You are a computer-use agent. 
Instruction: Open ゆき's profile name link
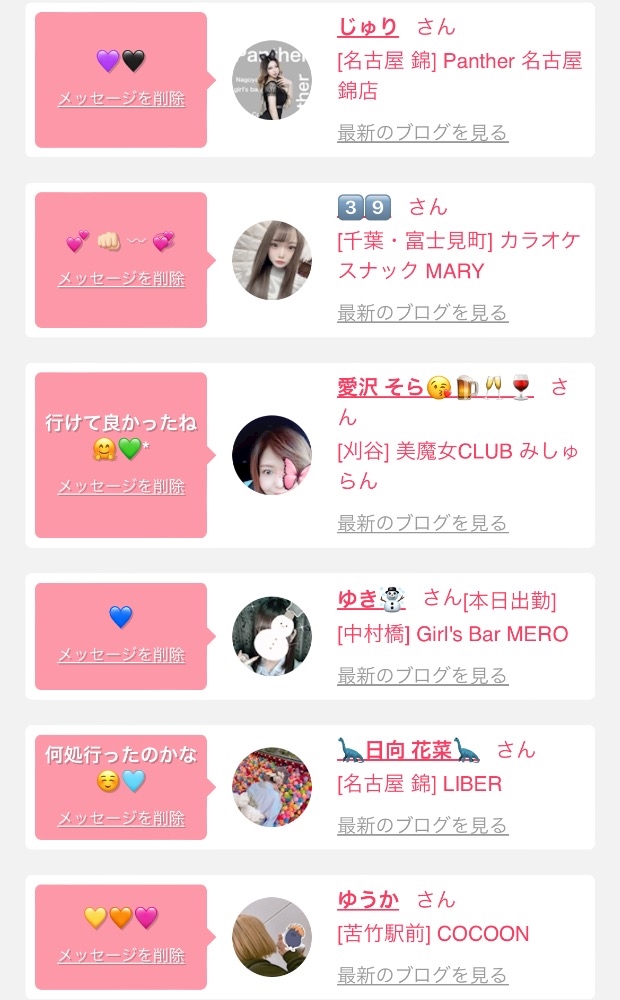point(372,599)
